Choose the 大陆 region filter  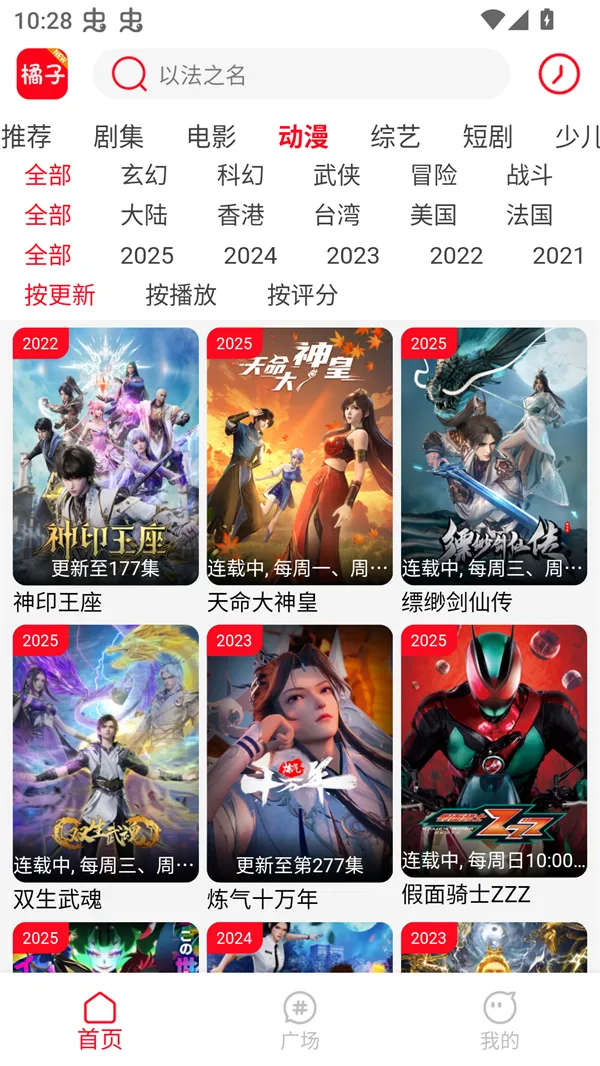pyautogui.click(x=144, y=215)
